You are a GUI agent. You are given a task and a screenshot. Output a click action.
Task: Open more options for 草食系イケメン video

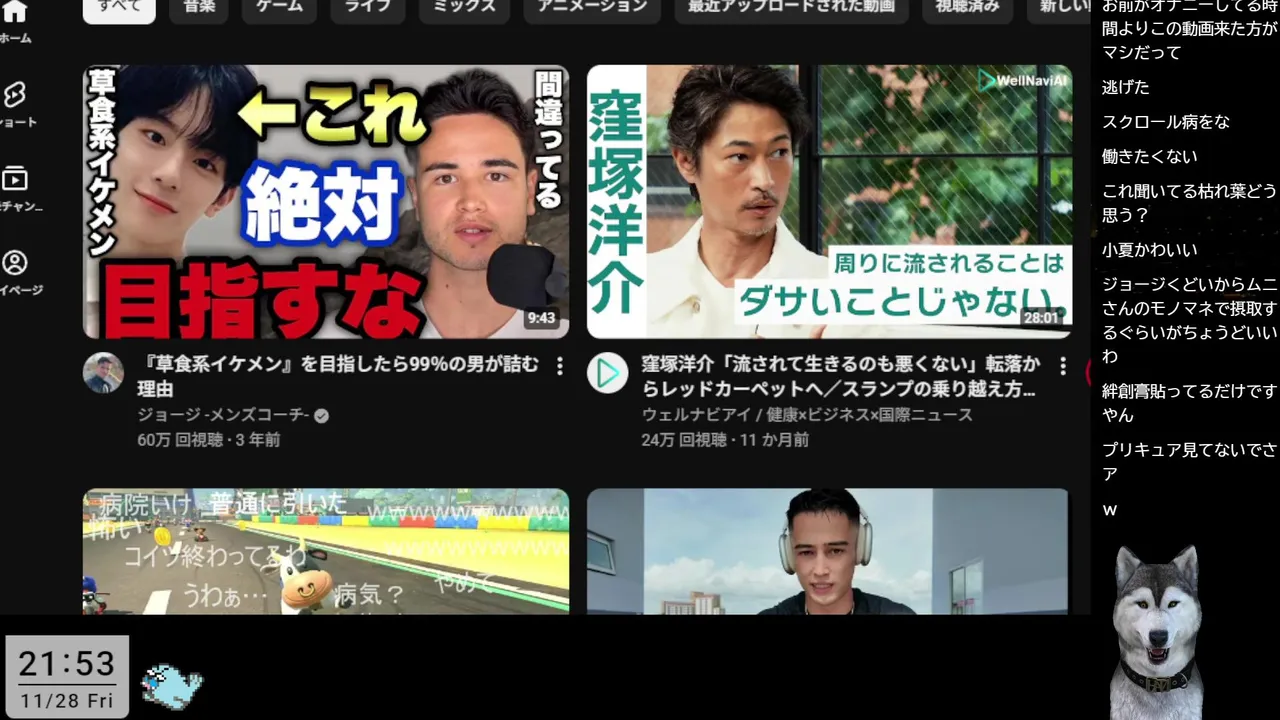560,366
